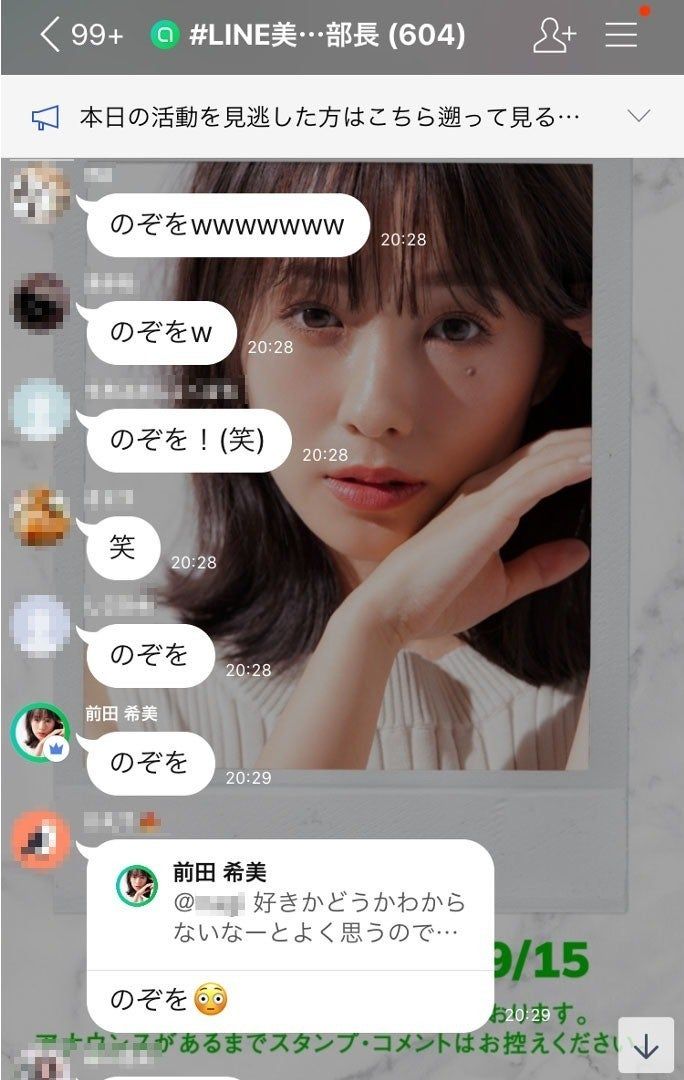View profile of the 笑 message sender
Viewport: 684px width, 1080px height.
tap(40, 517)
